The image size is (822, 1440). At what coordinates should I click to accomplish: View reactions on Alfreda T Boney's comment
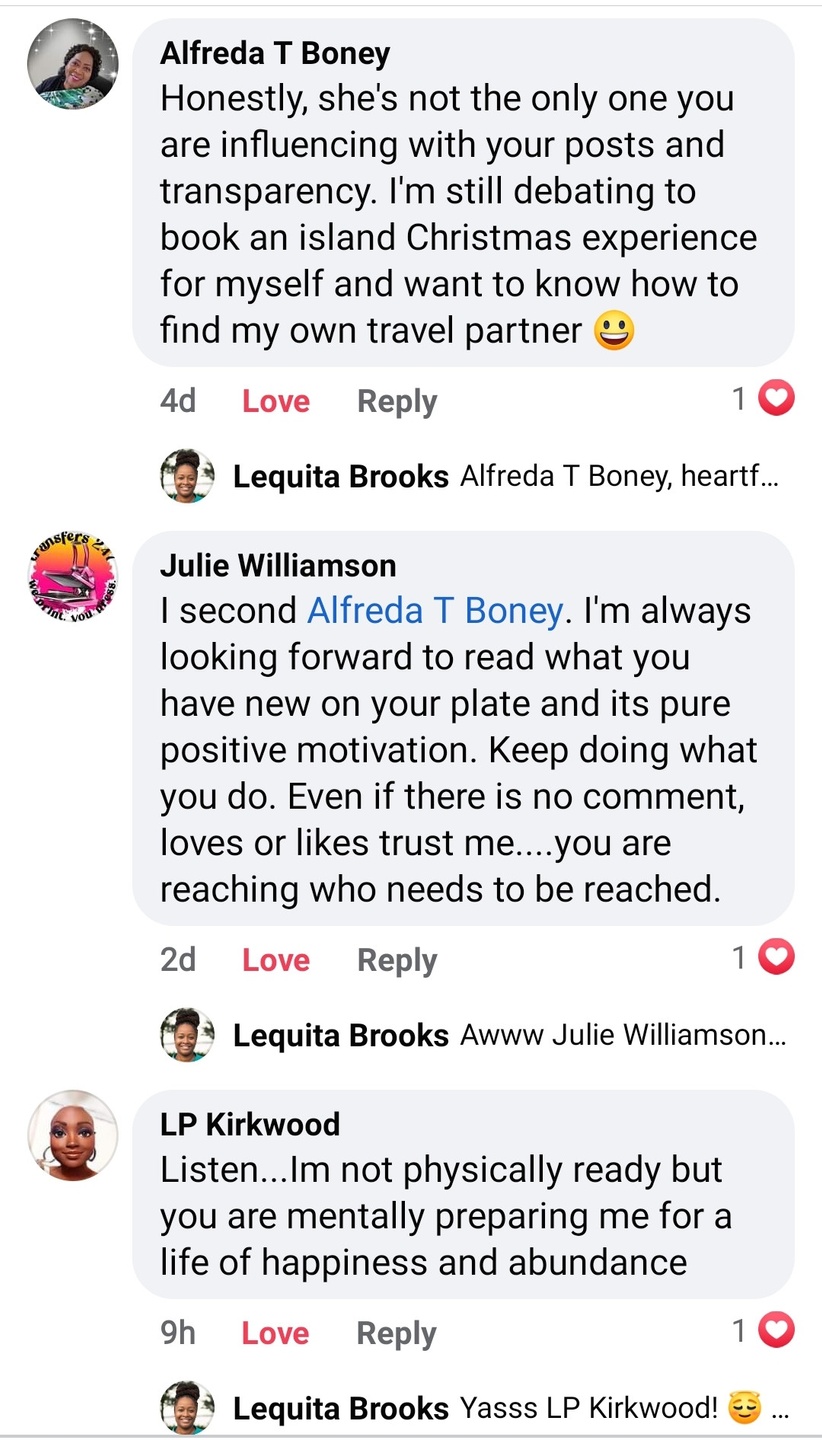[765, 399]
